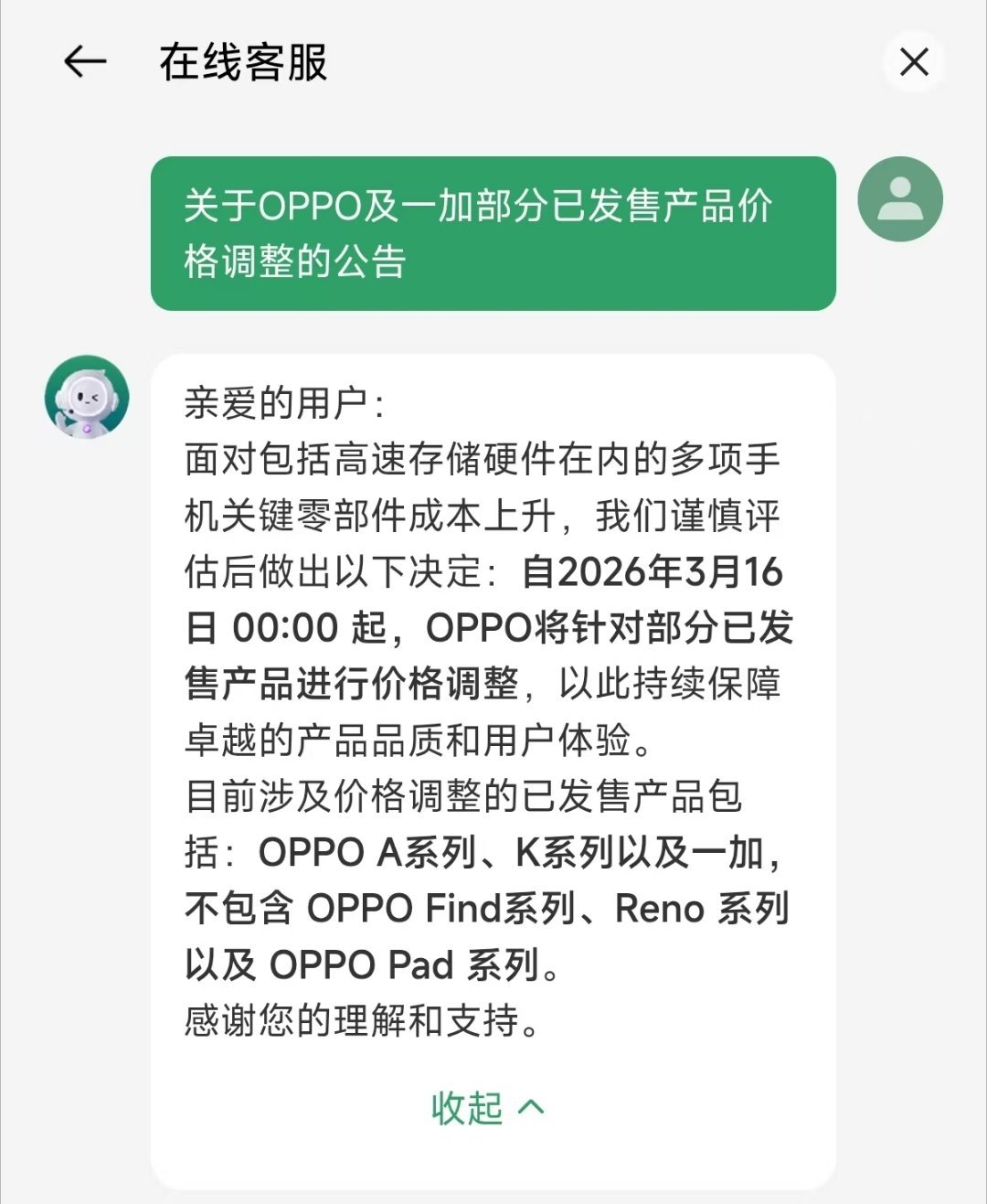Click the 收起 collapse link
The height and width of the screenshot is (1204, 987).
click(x=466, y=1107)
